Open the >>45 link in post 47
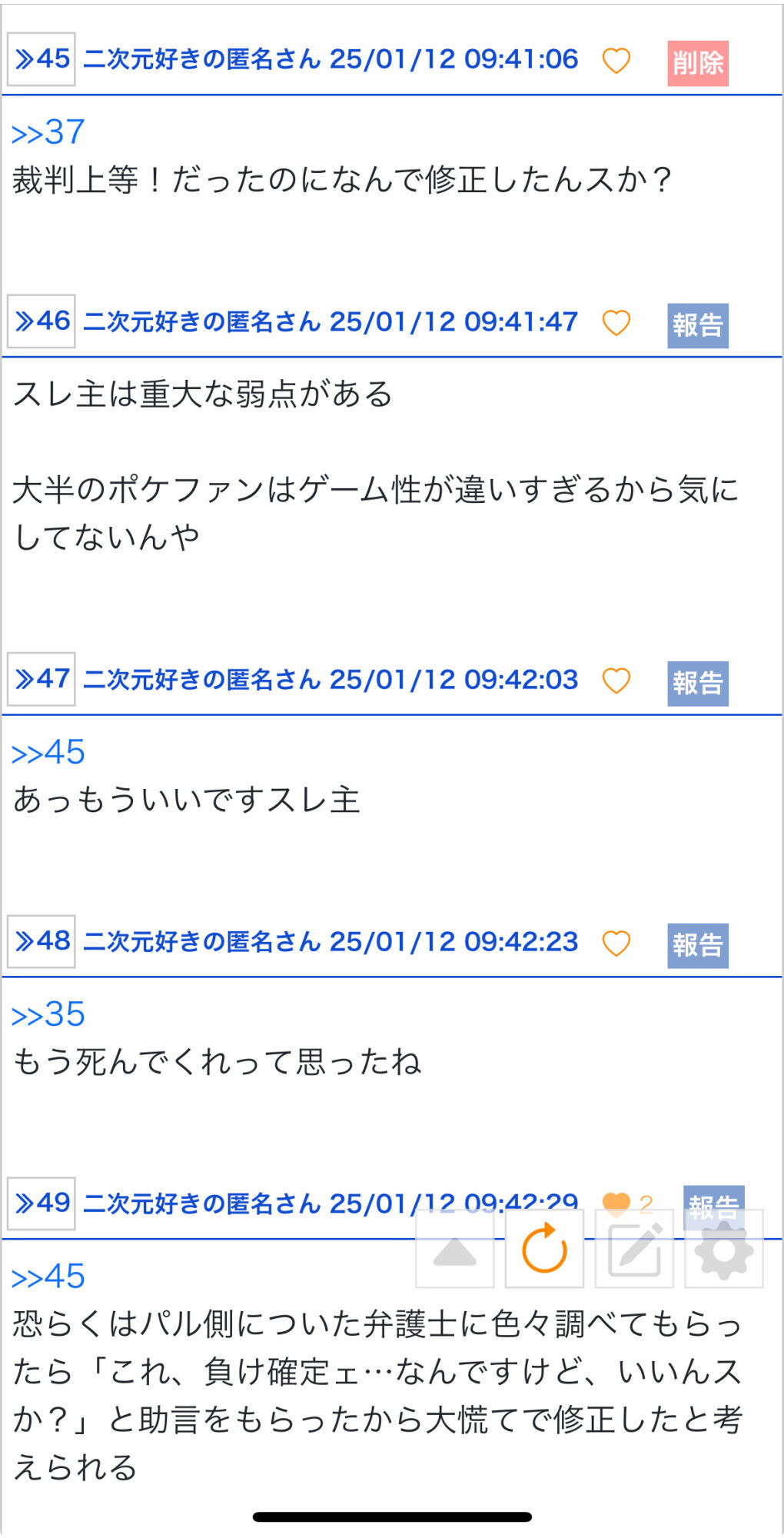784x1538 pixels. tap(48, 752)
